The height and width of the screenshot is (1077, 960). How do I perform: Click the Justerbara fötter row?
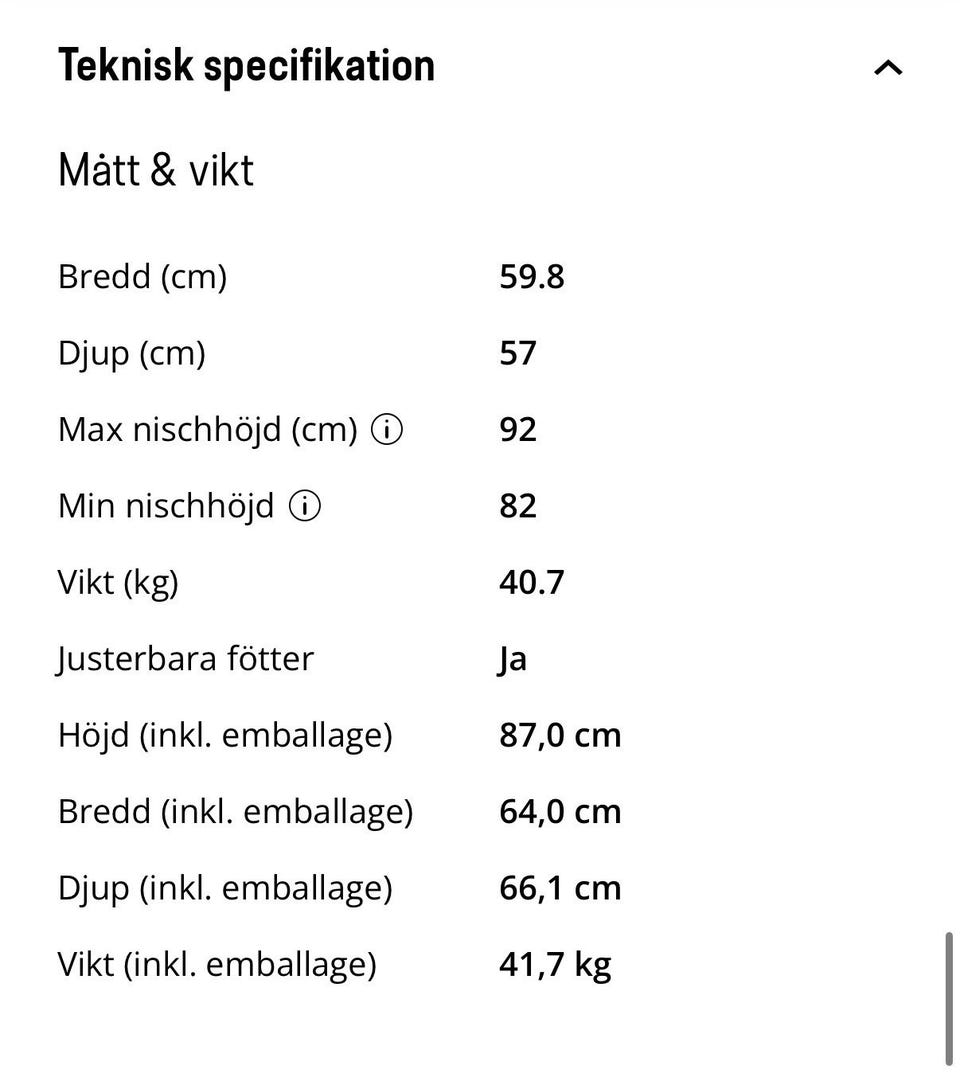(x=186, y=658)
